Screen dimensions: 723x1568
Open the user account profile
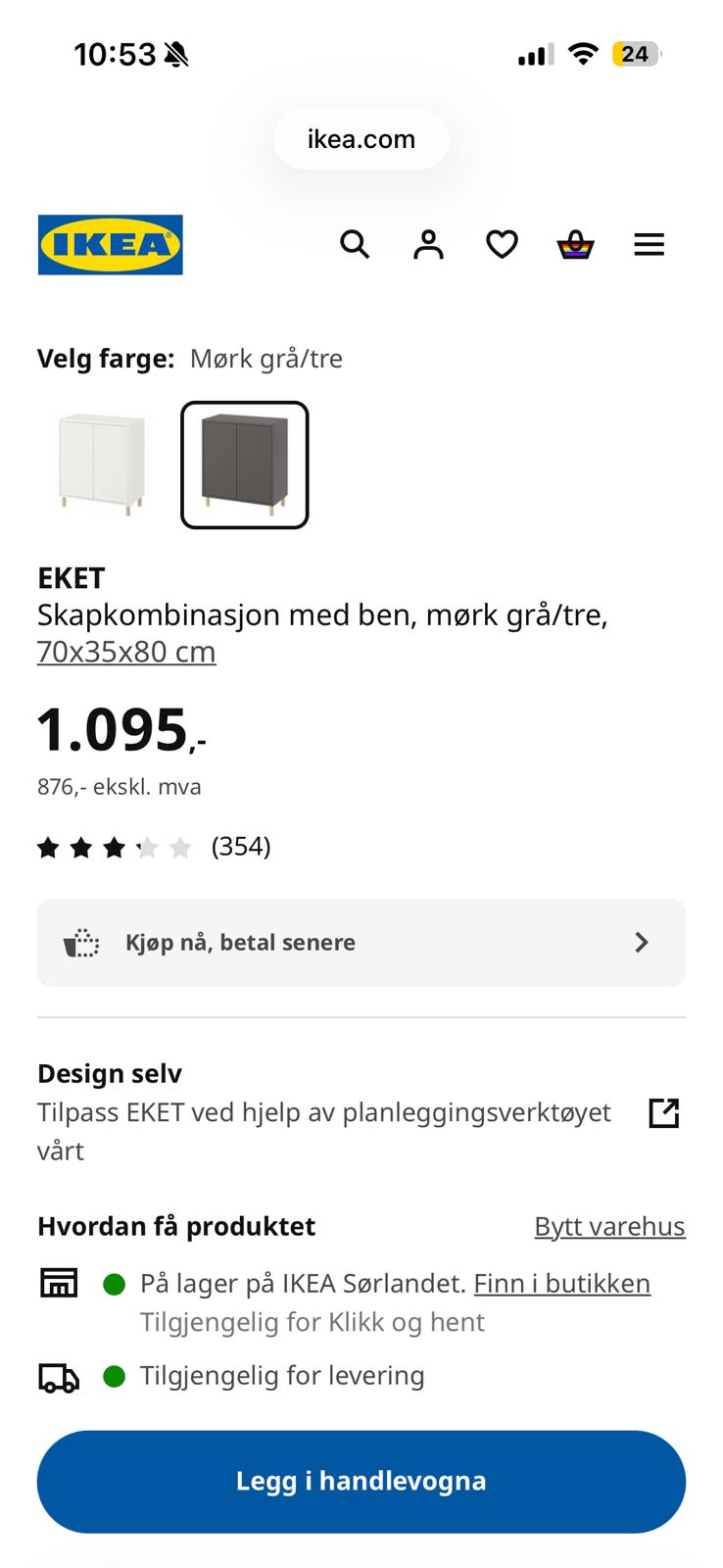(x=428, y=244)
